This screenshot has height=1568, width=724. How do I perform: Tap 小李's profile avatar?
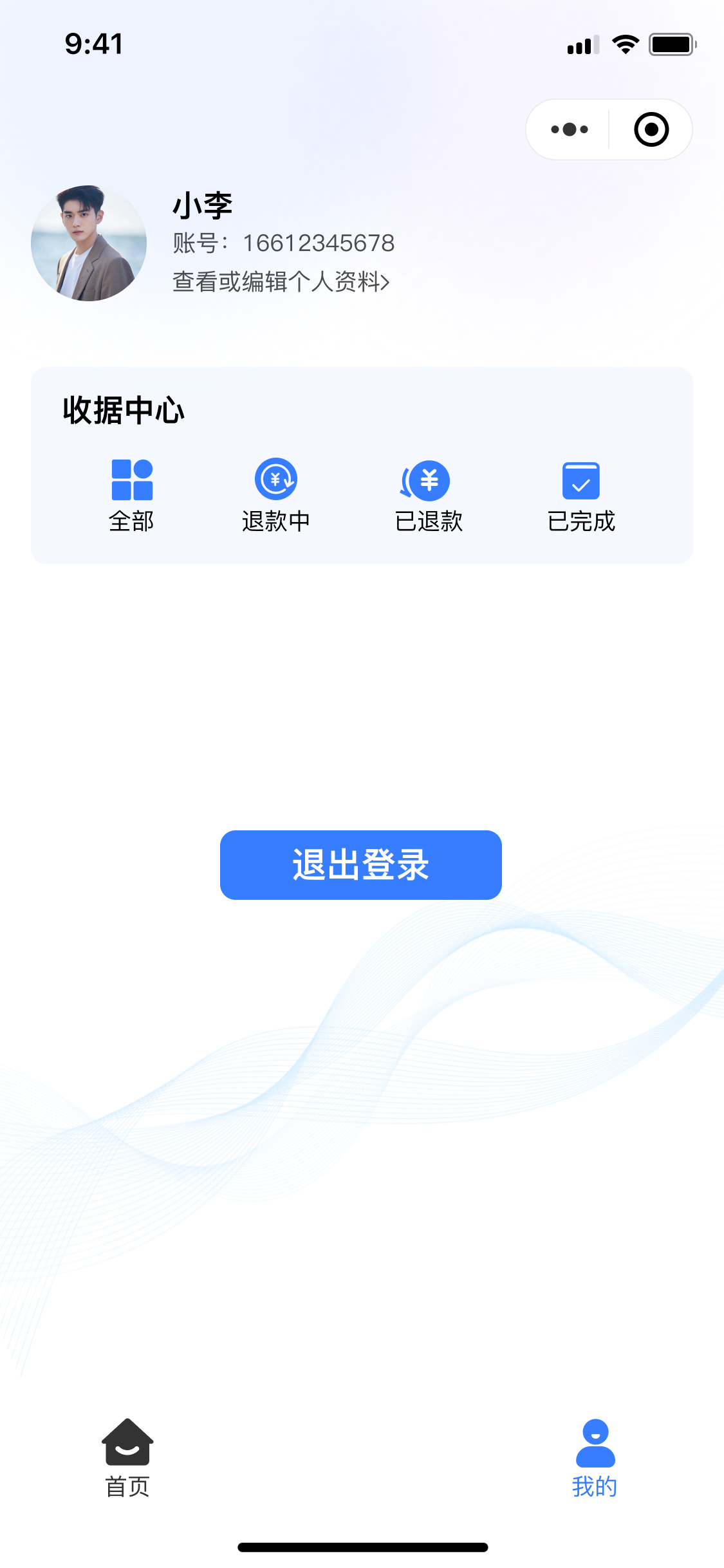(89, 243)
